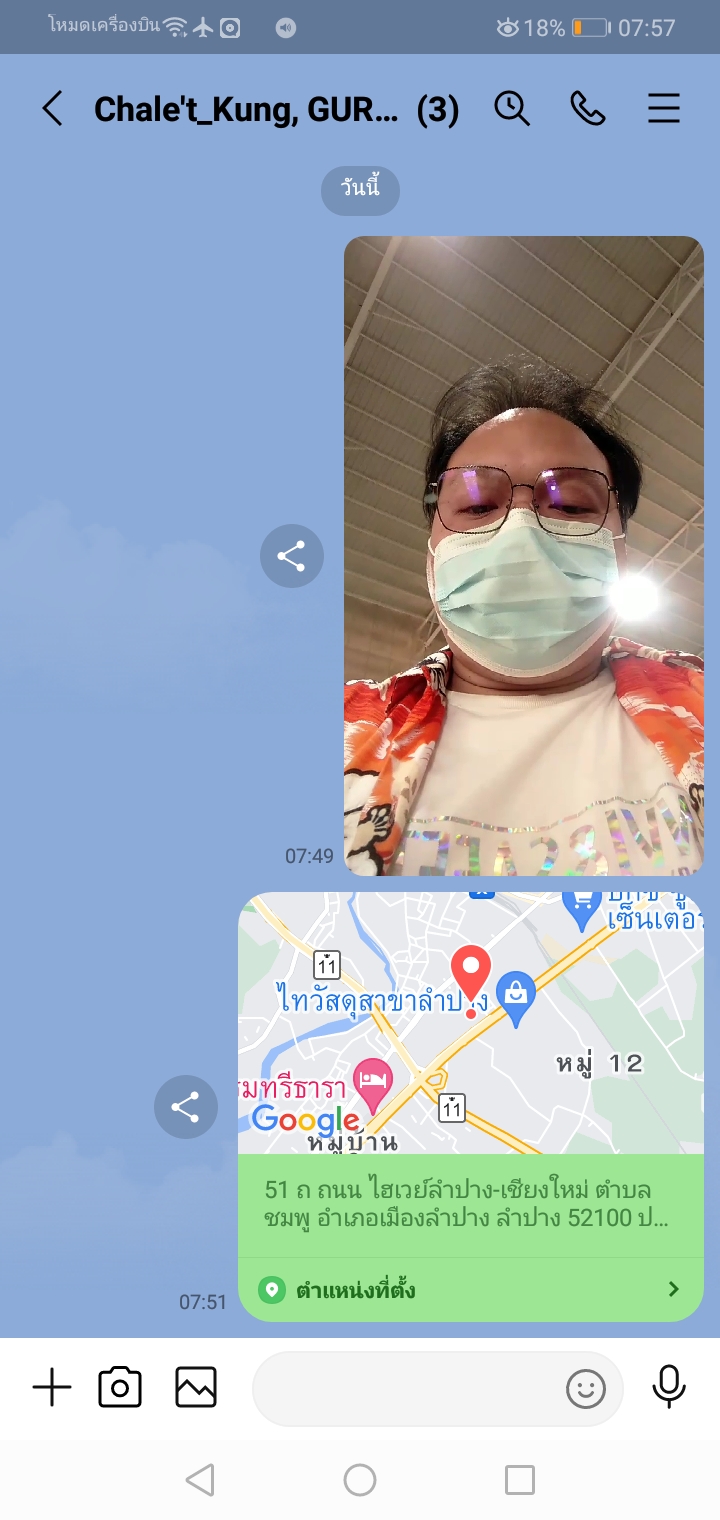This screenshot has width=720, height=1520.
Task: Go back from the group chat
Action: click(52, 109)
